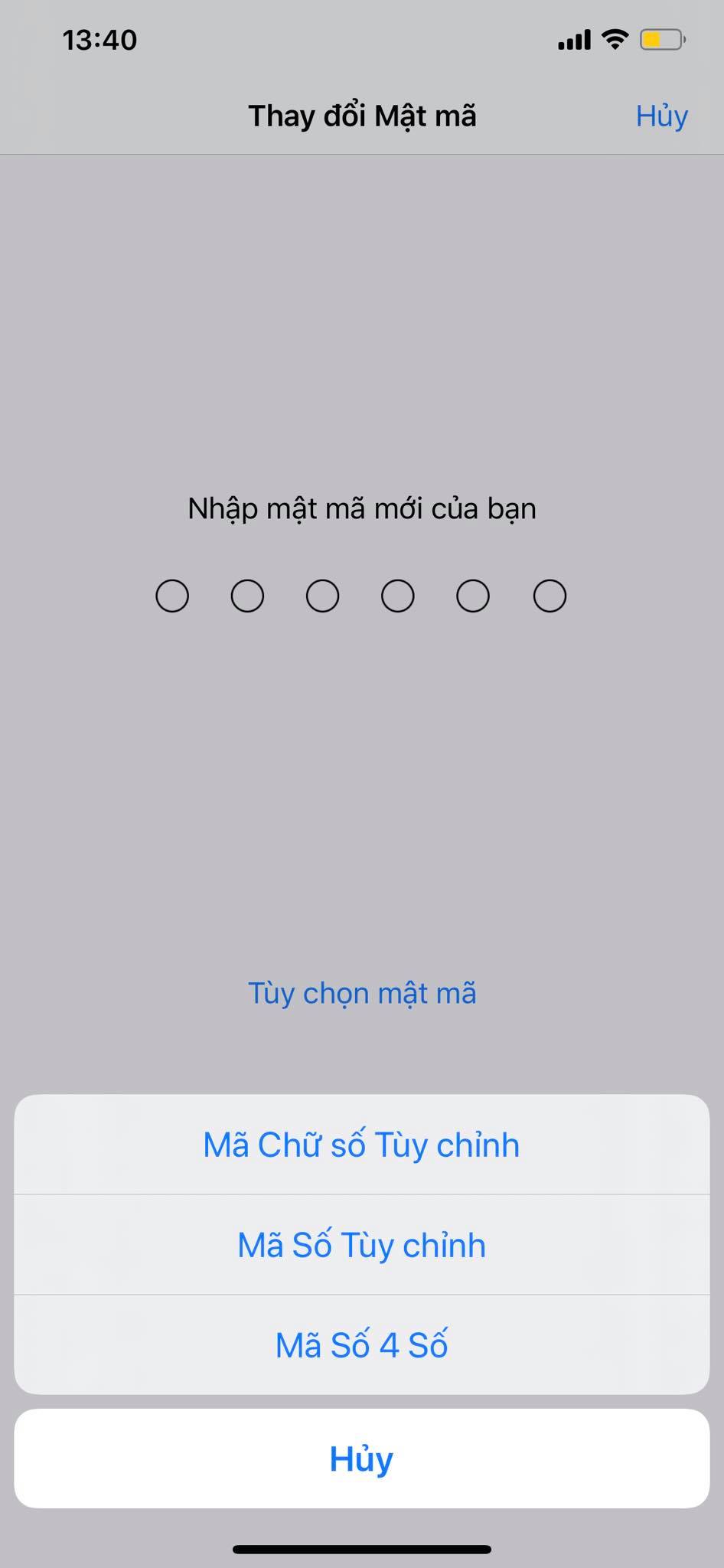
Task: Tap the first passcode entry circle
Action: [x=172, y=596]
